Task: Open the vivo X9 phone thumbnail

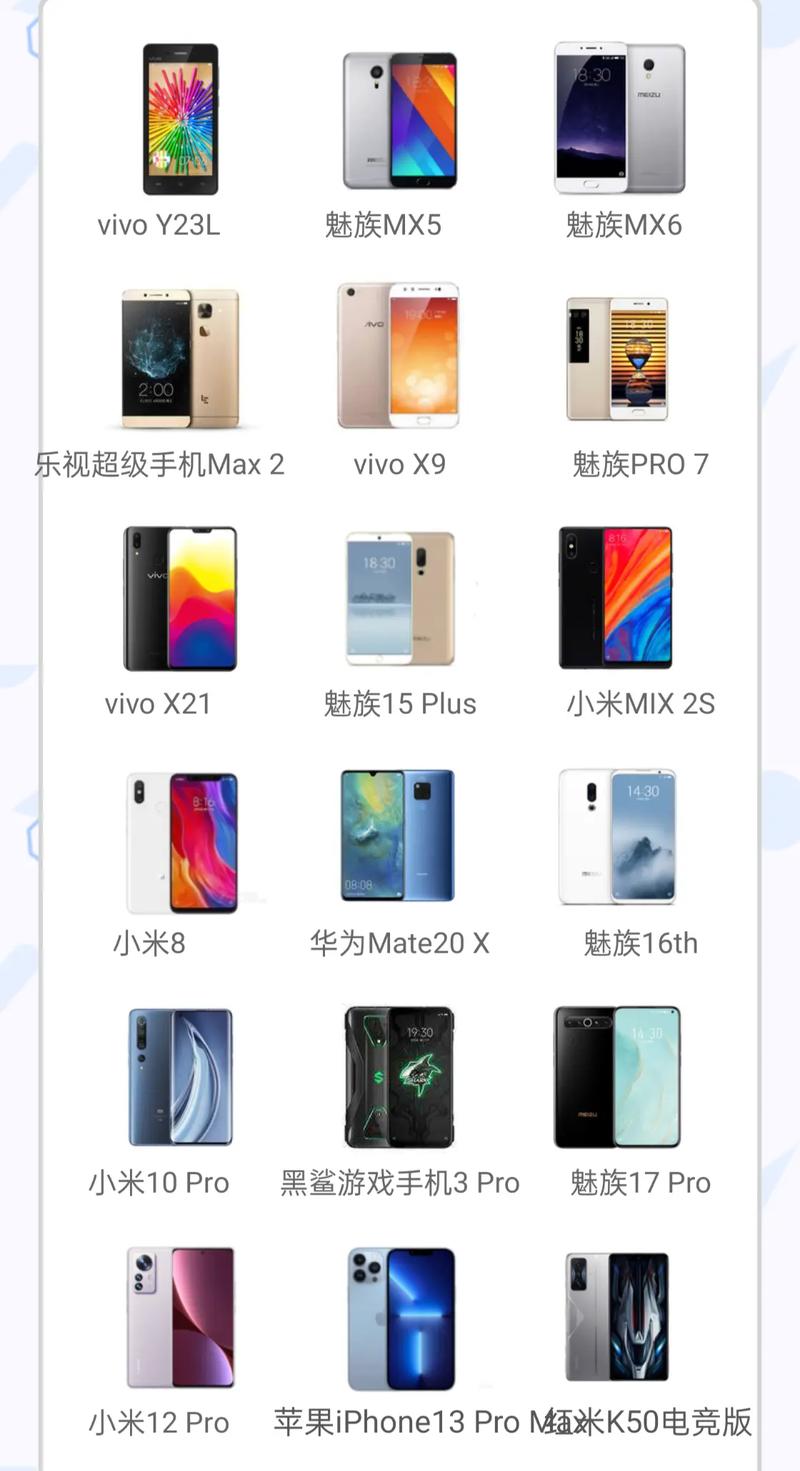Action: (x=400, y=358)
